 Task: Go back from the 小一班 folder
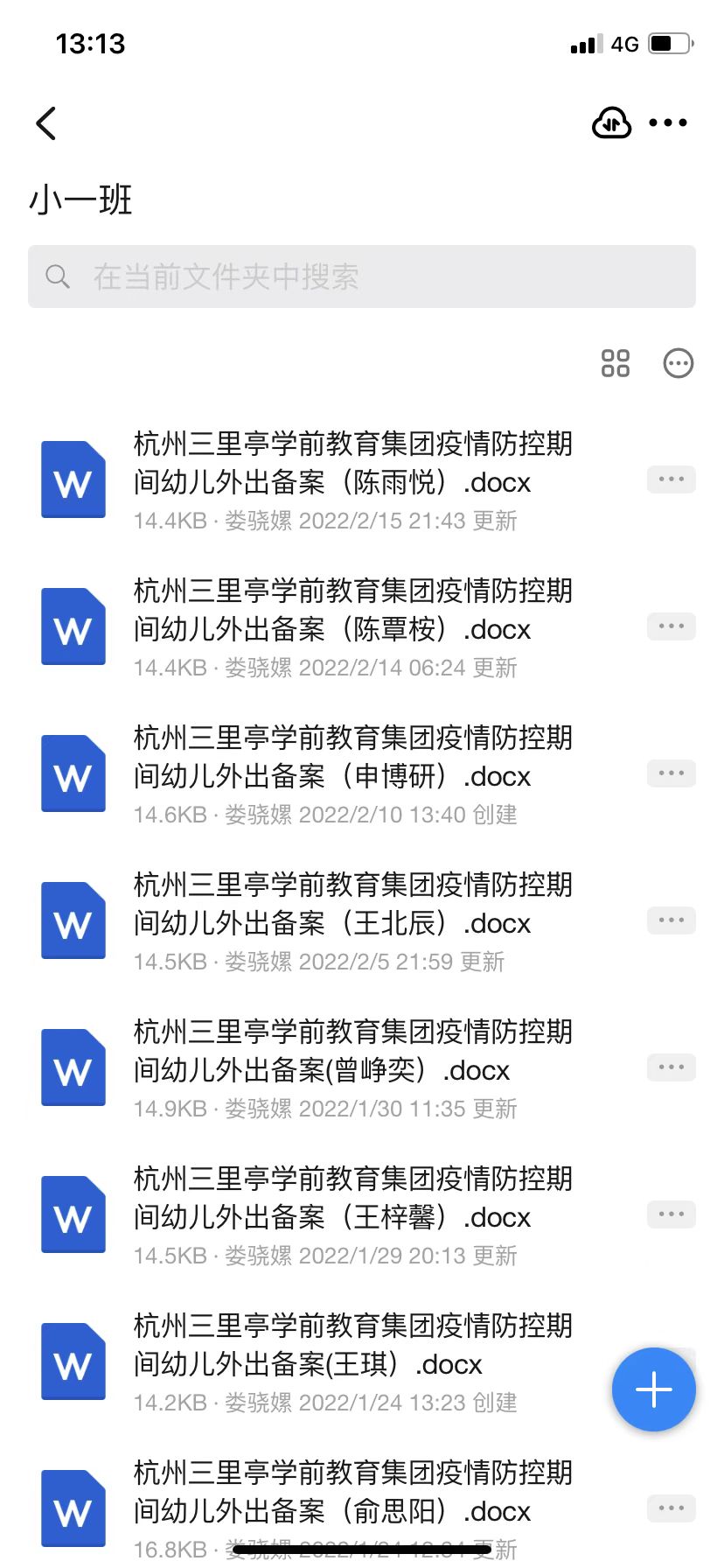click(x=46, y=123)
